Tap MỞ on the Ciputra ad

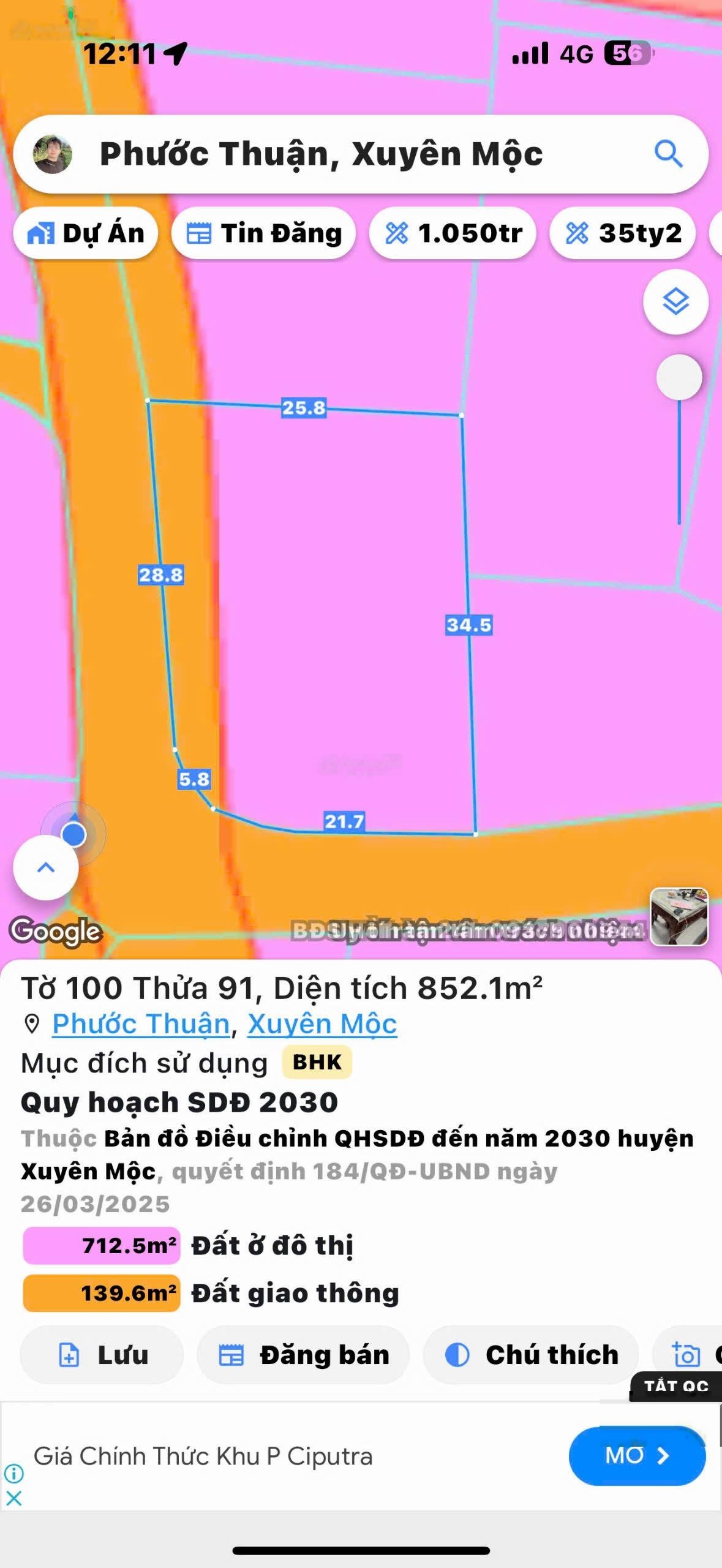[x=637, y=1455]
